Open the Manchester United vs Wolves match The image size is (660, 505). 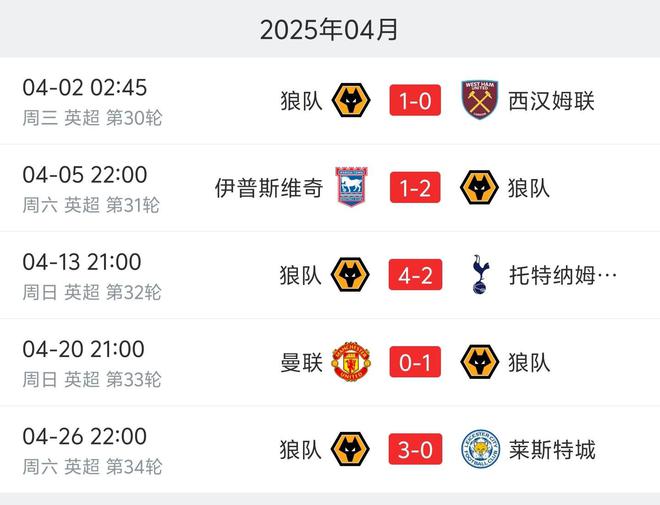[415, 362]
